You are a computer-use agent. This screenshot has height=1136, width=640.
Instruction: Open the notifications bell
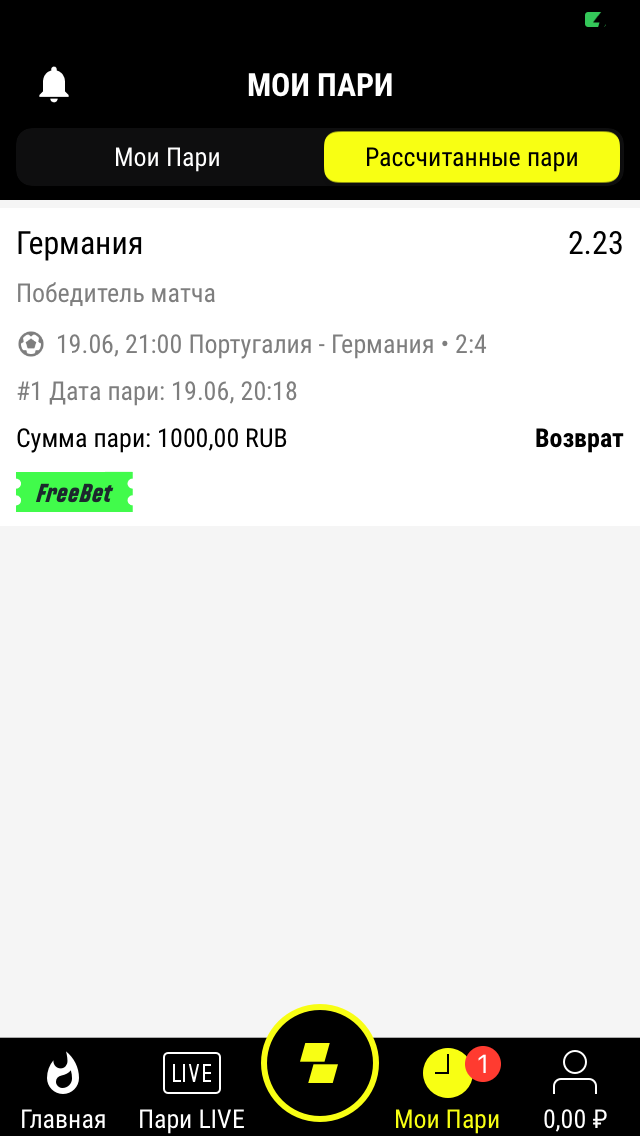(x=54, y=85)
